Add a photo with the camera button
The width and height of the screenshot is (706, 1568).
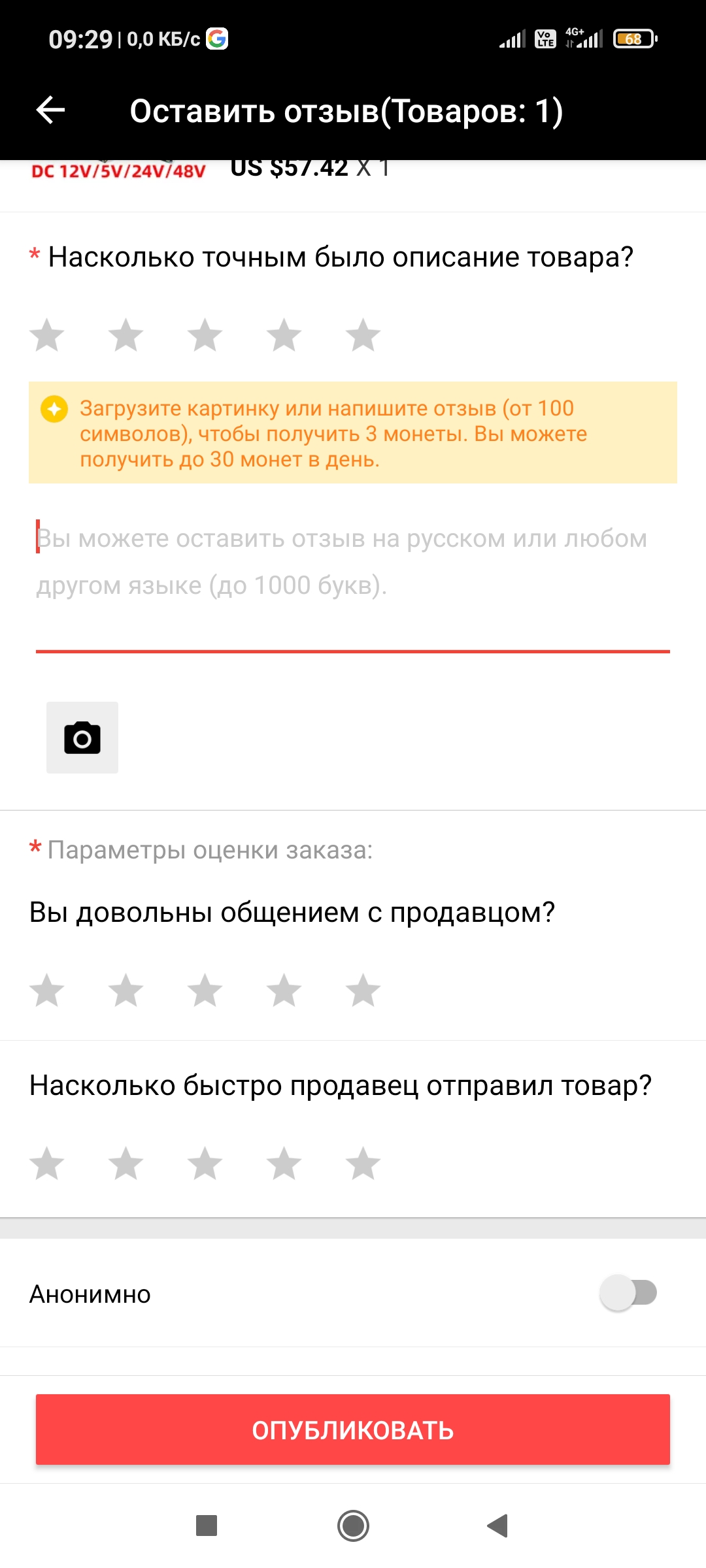pyautogui.click(x=82, y=738)
